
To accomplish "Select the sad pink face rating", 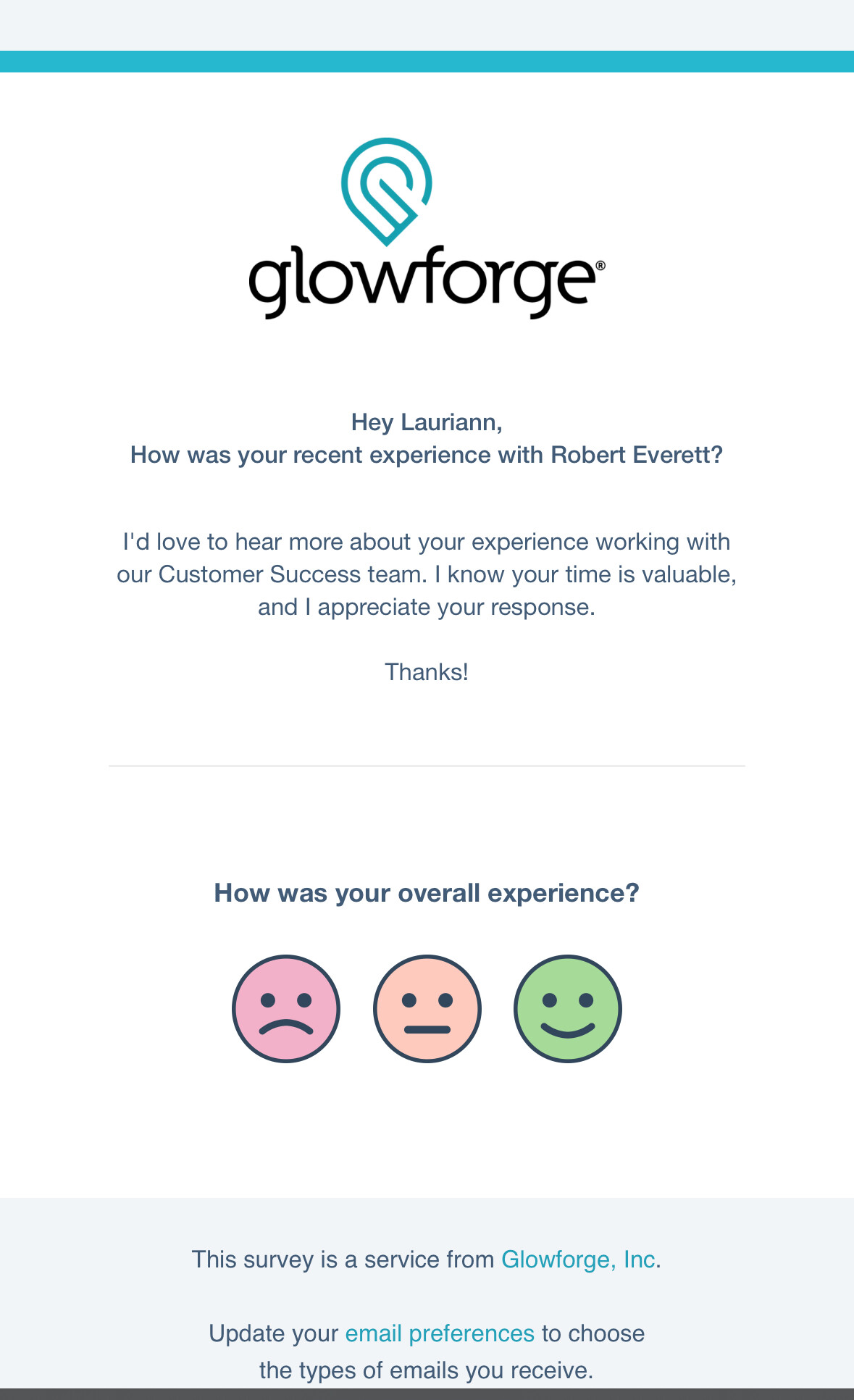I will pyautogui.click(x=286, y=1008).
